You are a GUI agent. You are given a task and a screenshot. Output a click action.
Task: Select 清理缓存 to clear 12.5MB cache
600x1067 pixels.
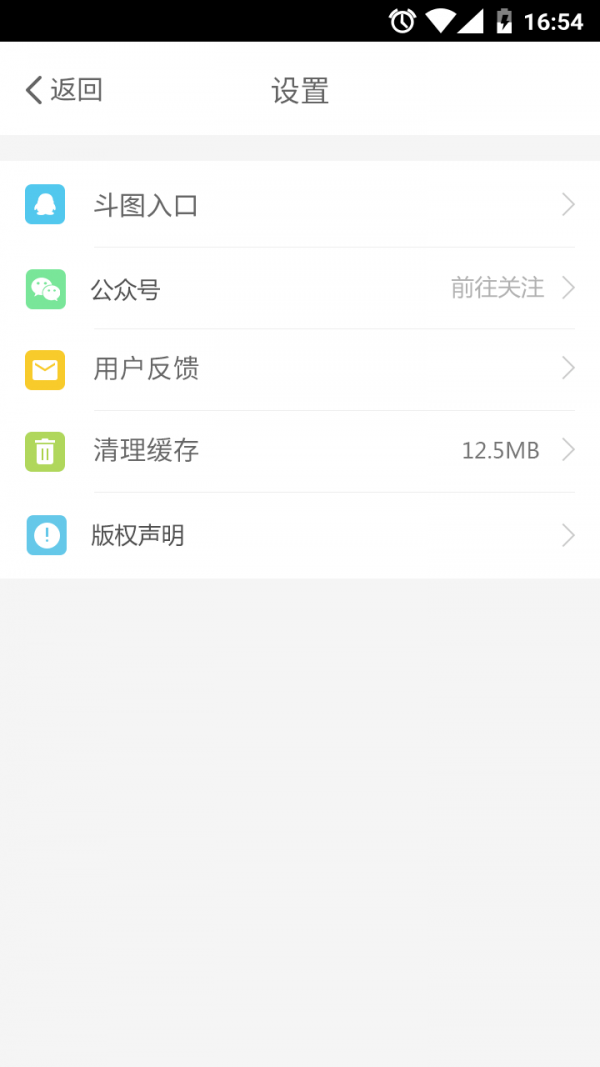[300, 451]
